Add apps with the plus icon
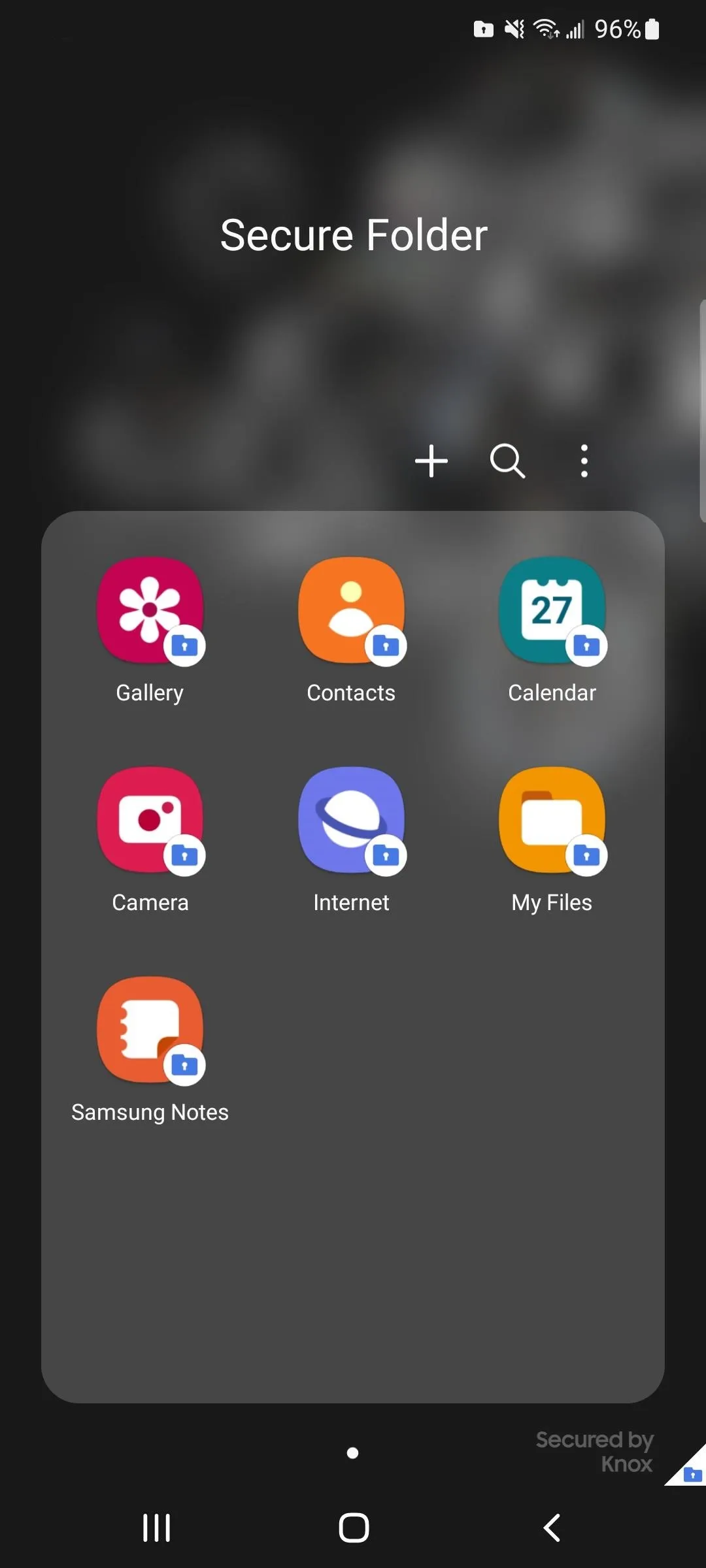The height and width of the screenshot is (1568, 706). pos(431,461)
